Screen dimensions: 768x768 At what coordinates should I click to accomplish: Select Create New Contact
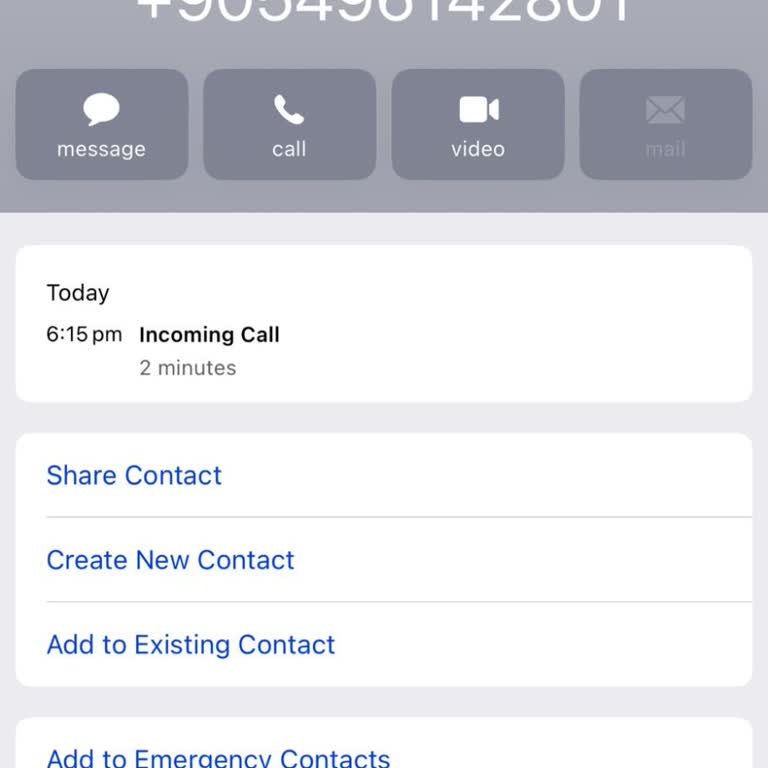pos(171,560)
